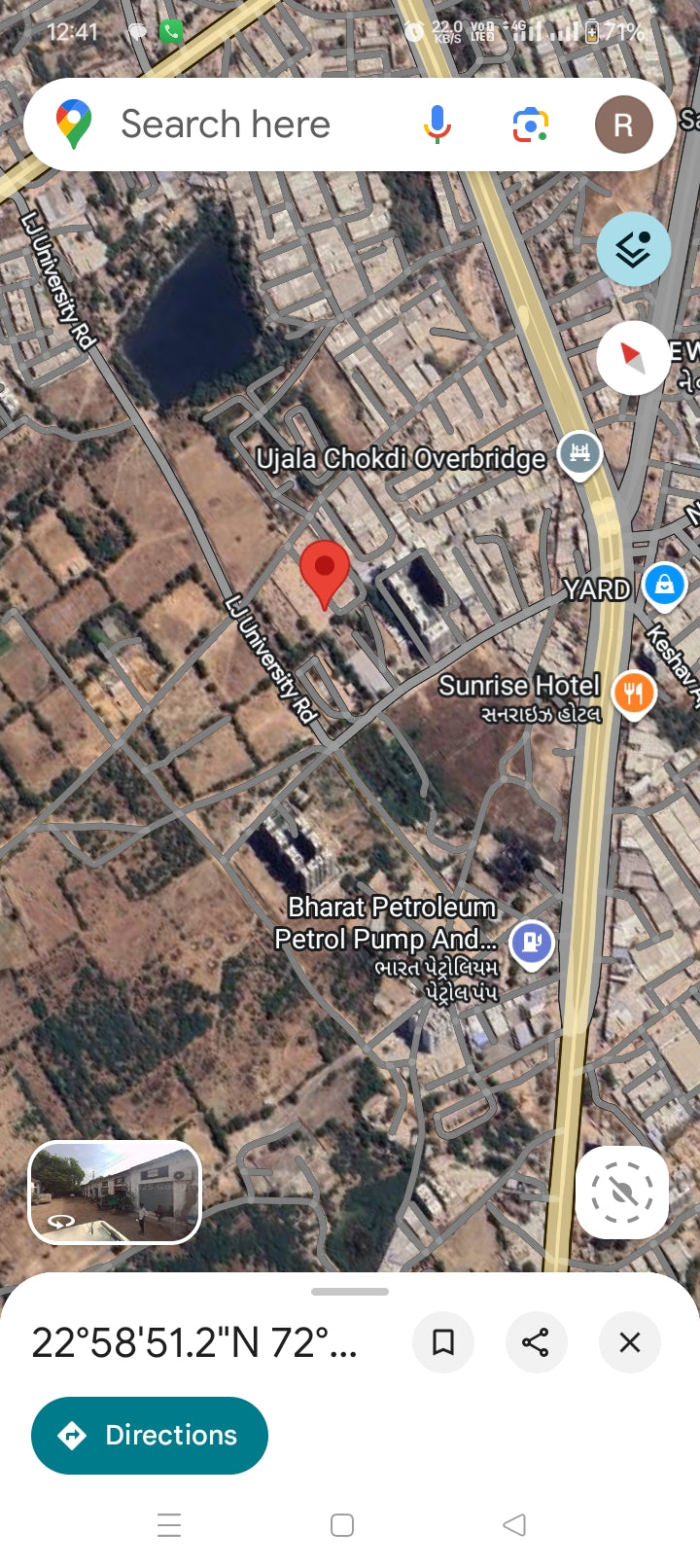Screen dimensions: 700x1568
Task: Go back using system navigation
Action: click(514, 1524)
